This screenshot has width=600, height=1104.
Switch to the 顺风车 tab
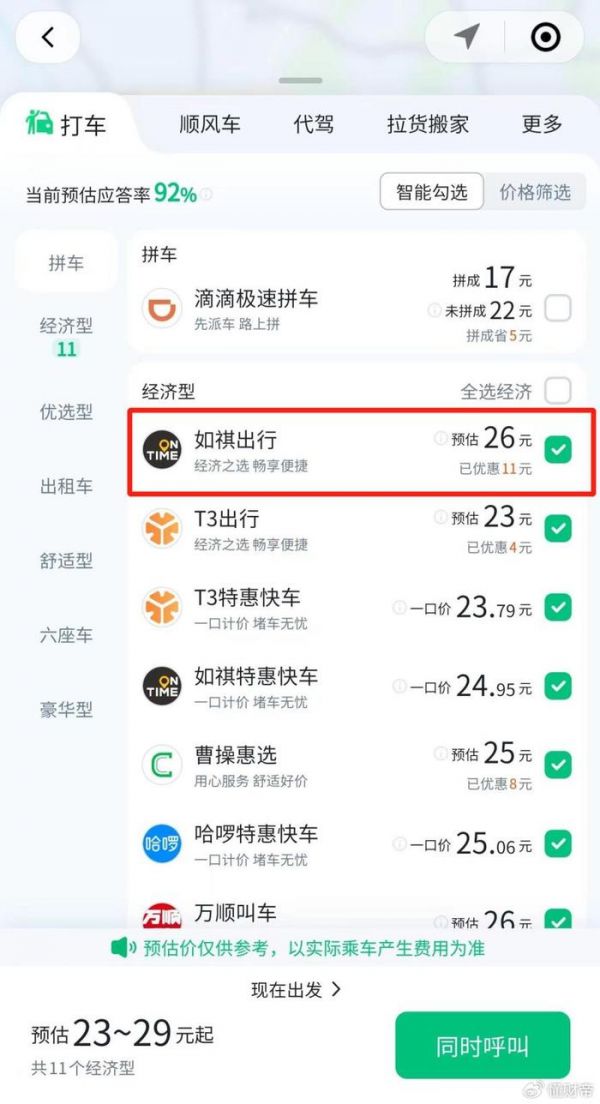pyautogui.click(x=210, y=125)
